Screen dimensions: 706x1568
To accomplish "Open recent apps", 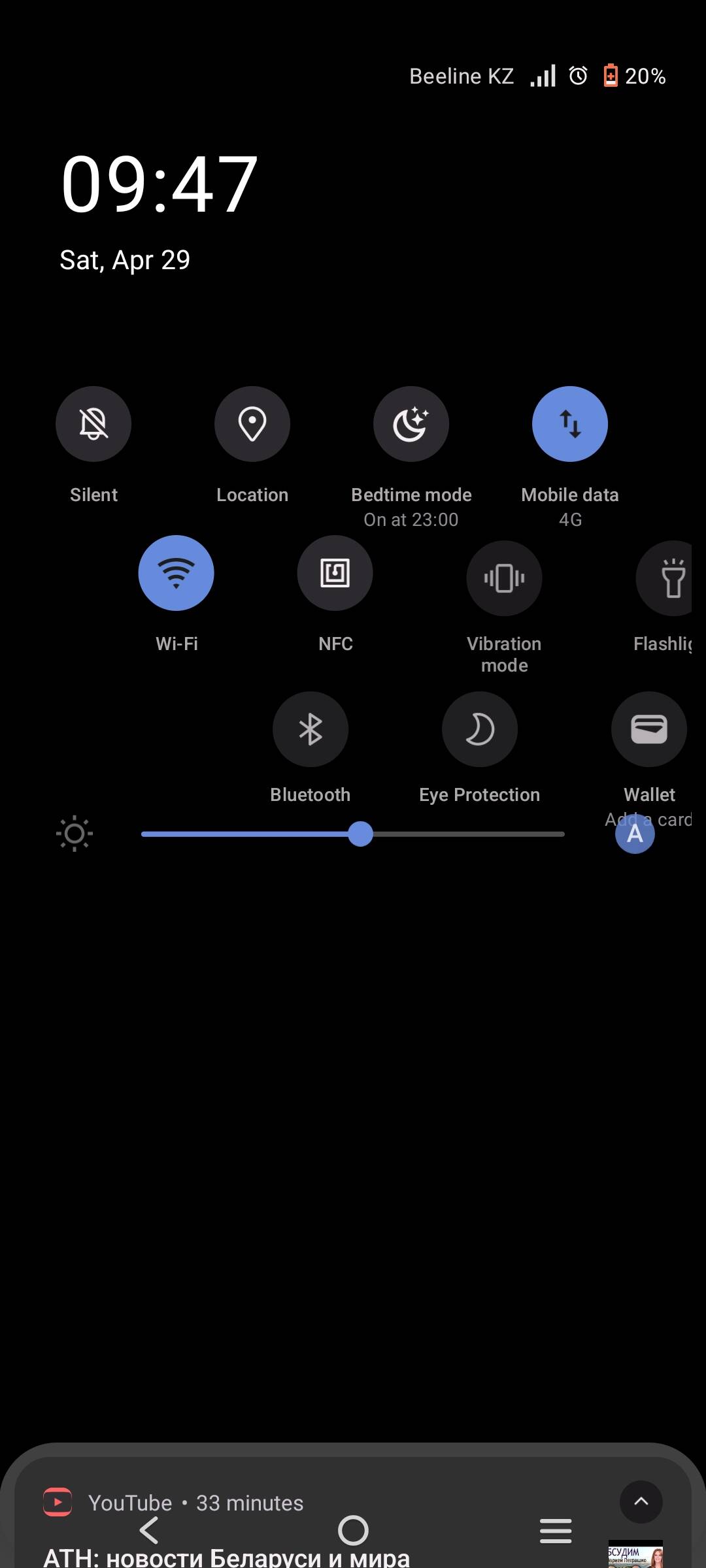I will click(x=556, y=1530).
